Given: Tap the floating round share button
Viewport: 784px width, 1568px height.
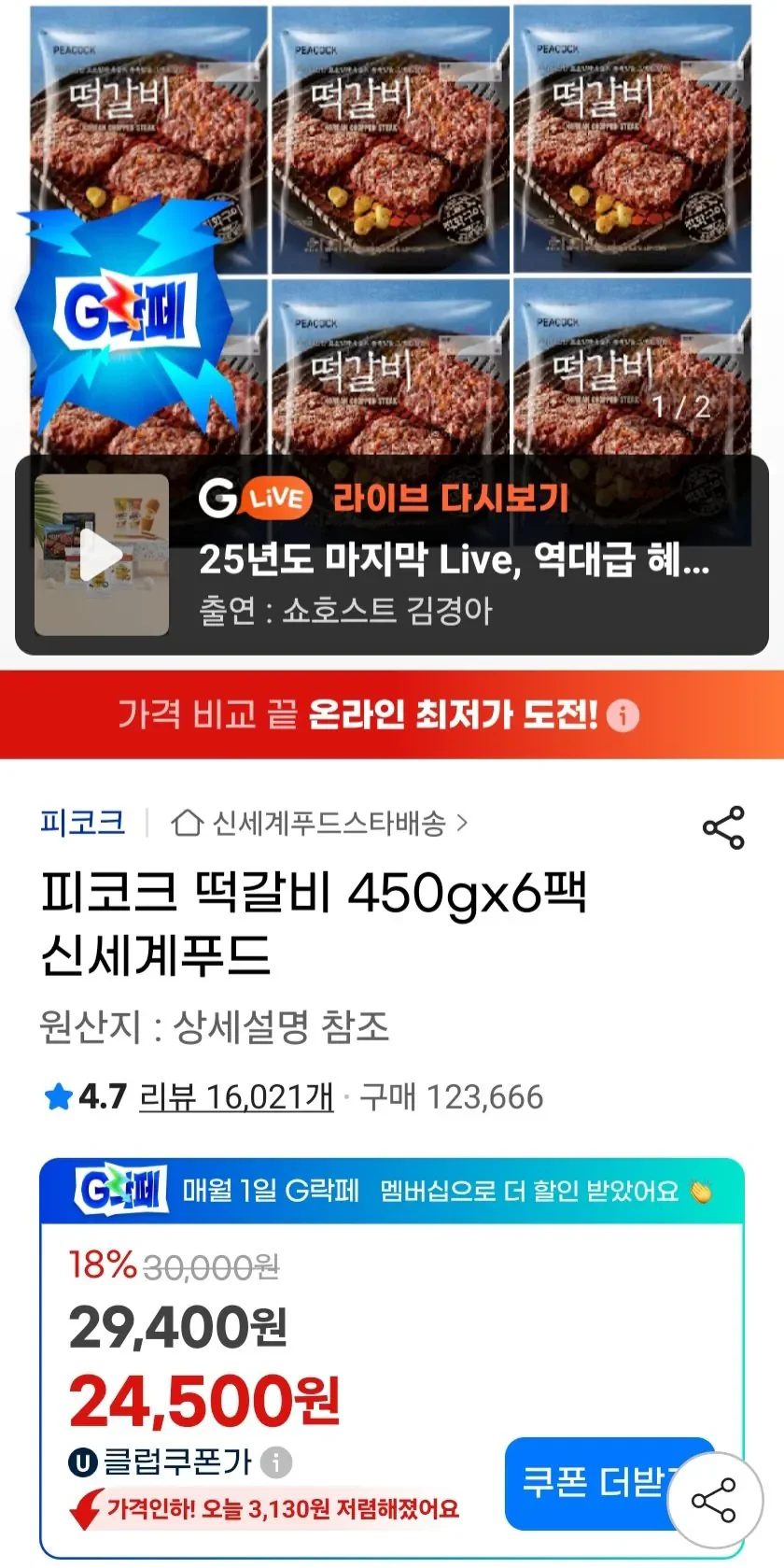Looking at the screenshot, I should coord(715,1501).
